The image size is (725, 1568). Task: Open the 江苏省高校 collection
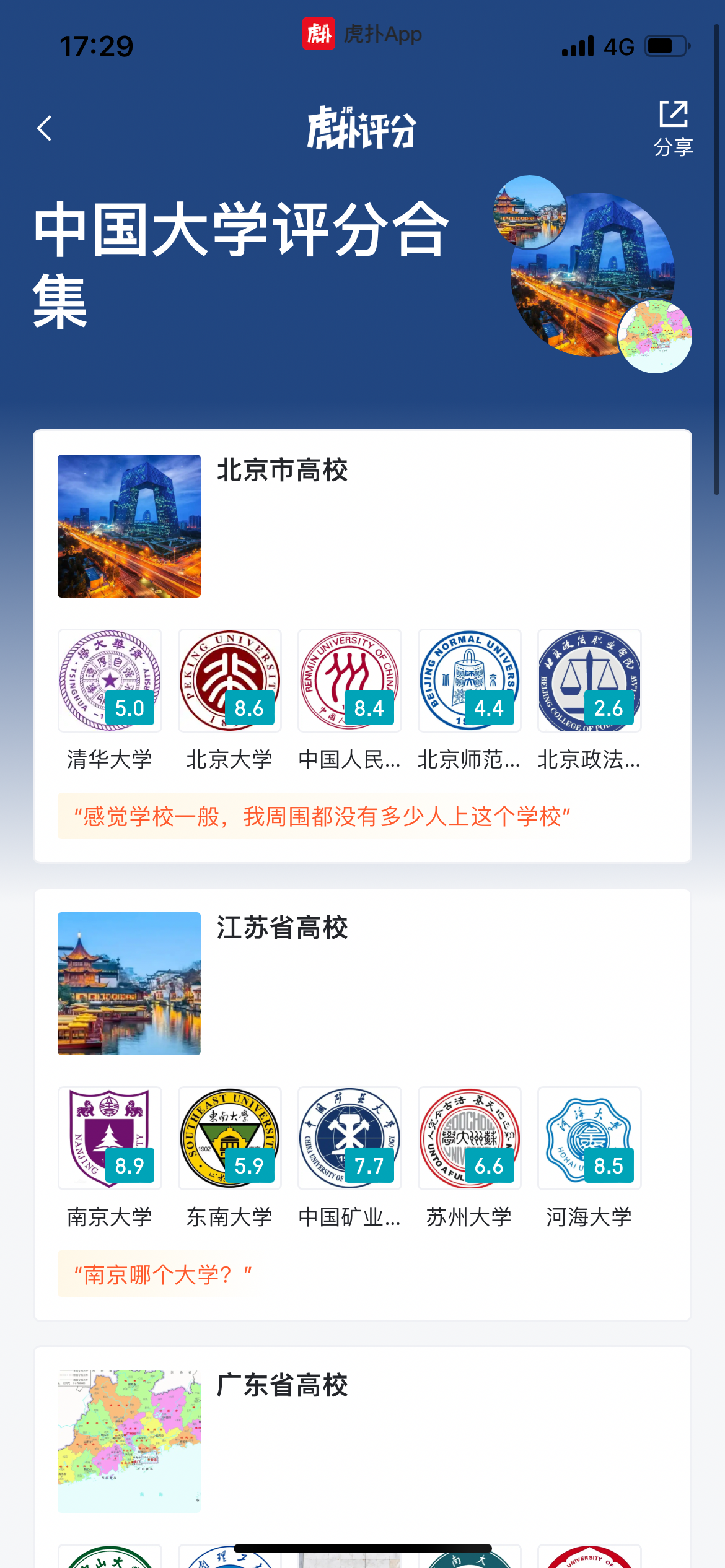[x=282, y=928]
